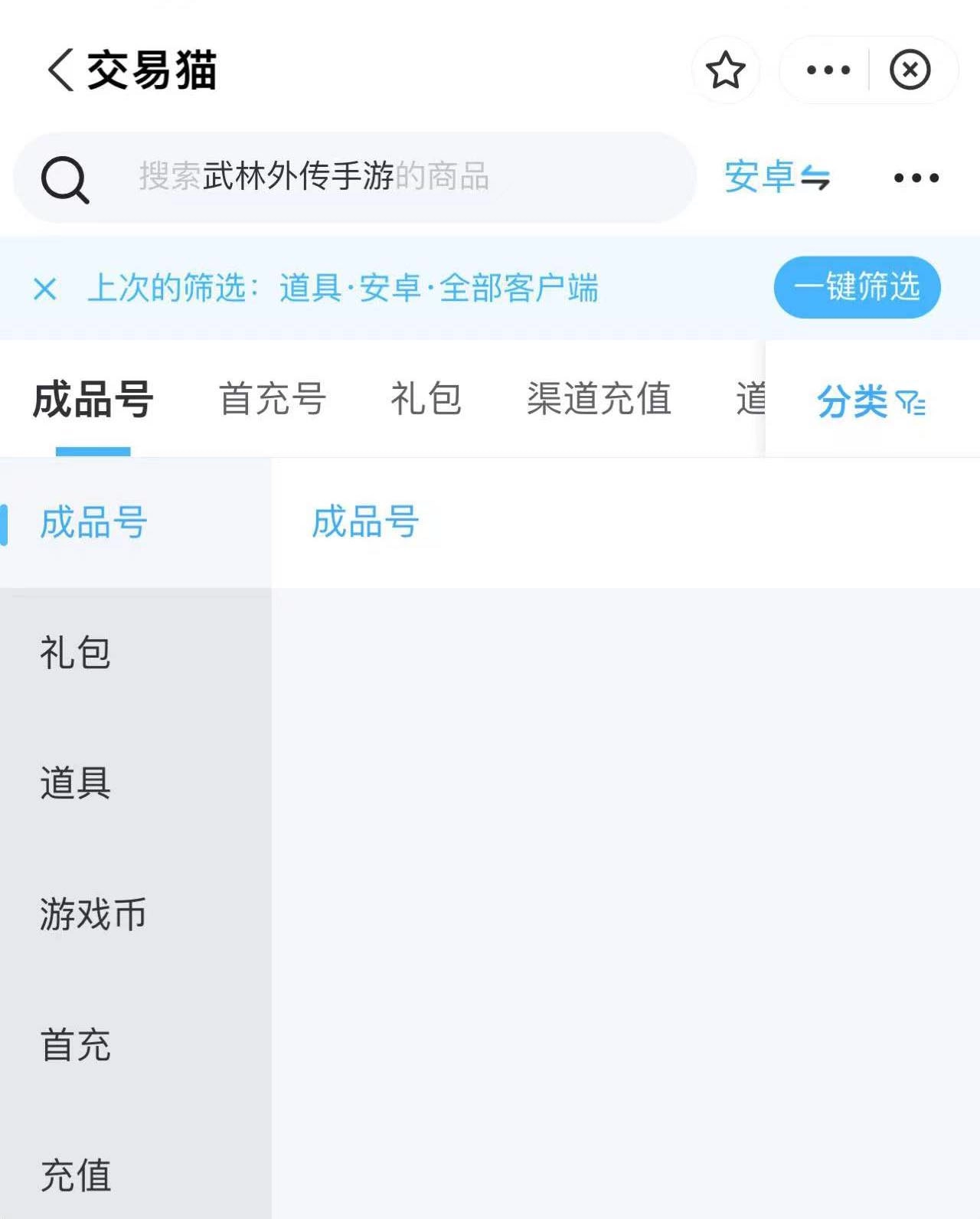The image size is (980, 1219).
Task: Apply last filter with 一键筛选
Action: 857,287
